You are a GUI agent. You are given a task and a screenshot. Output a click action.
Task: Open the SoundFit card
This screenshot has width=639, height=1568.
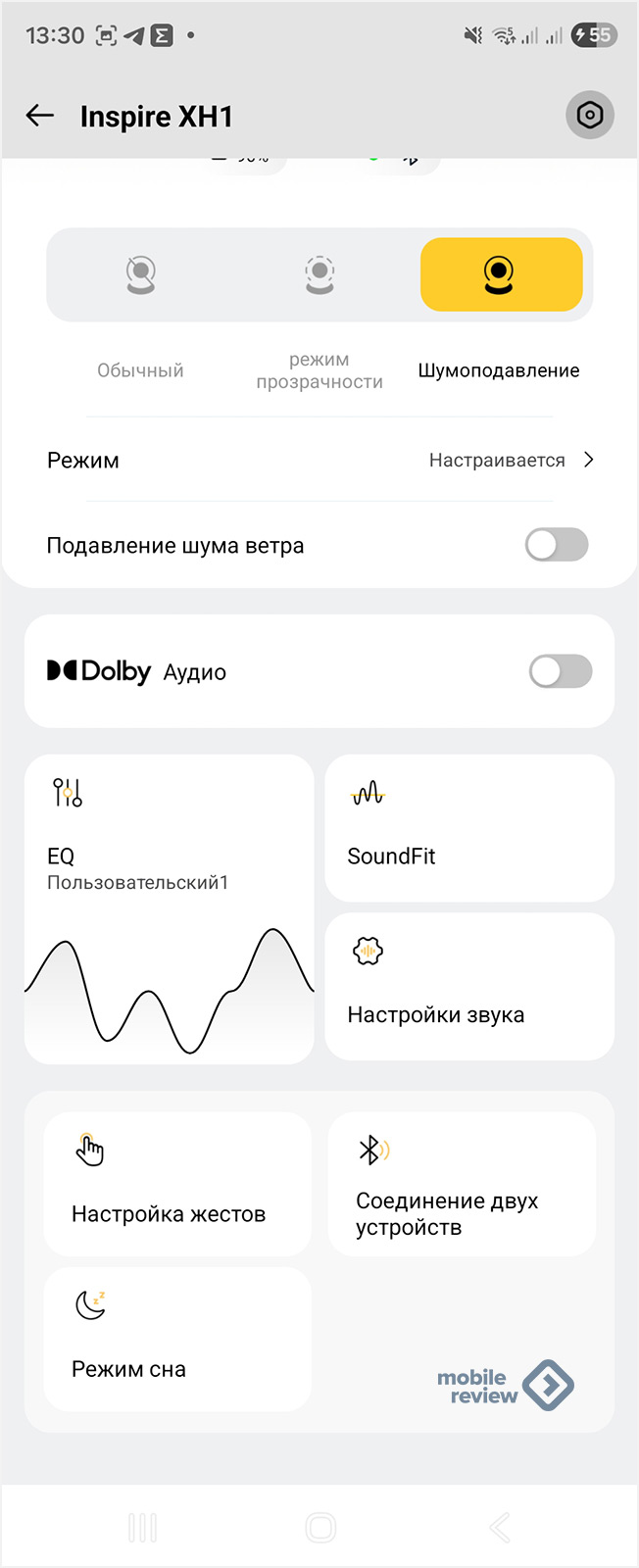tap(469, 828)
